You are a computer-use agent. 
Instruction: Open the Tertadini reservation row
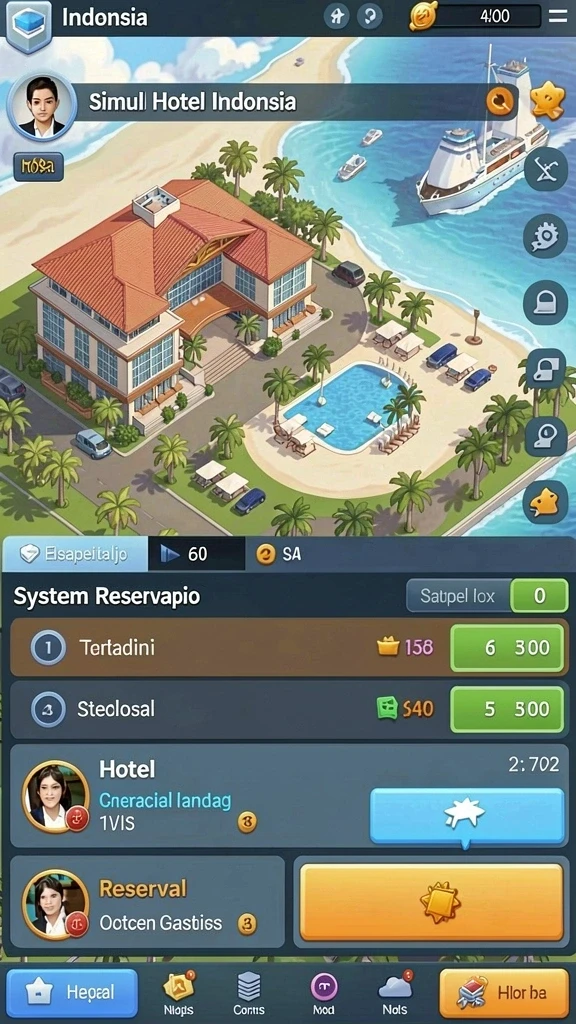(288, 647)
